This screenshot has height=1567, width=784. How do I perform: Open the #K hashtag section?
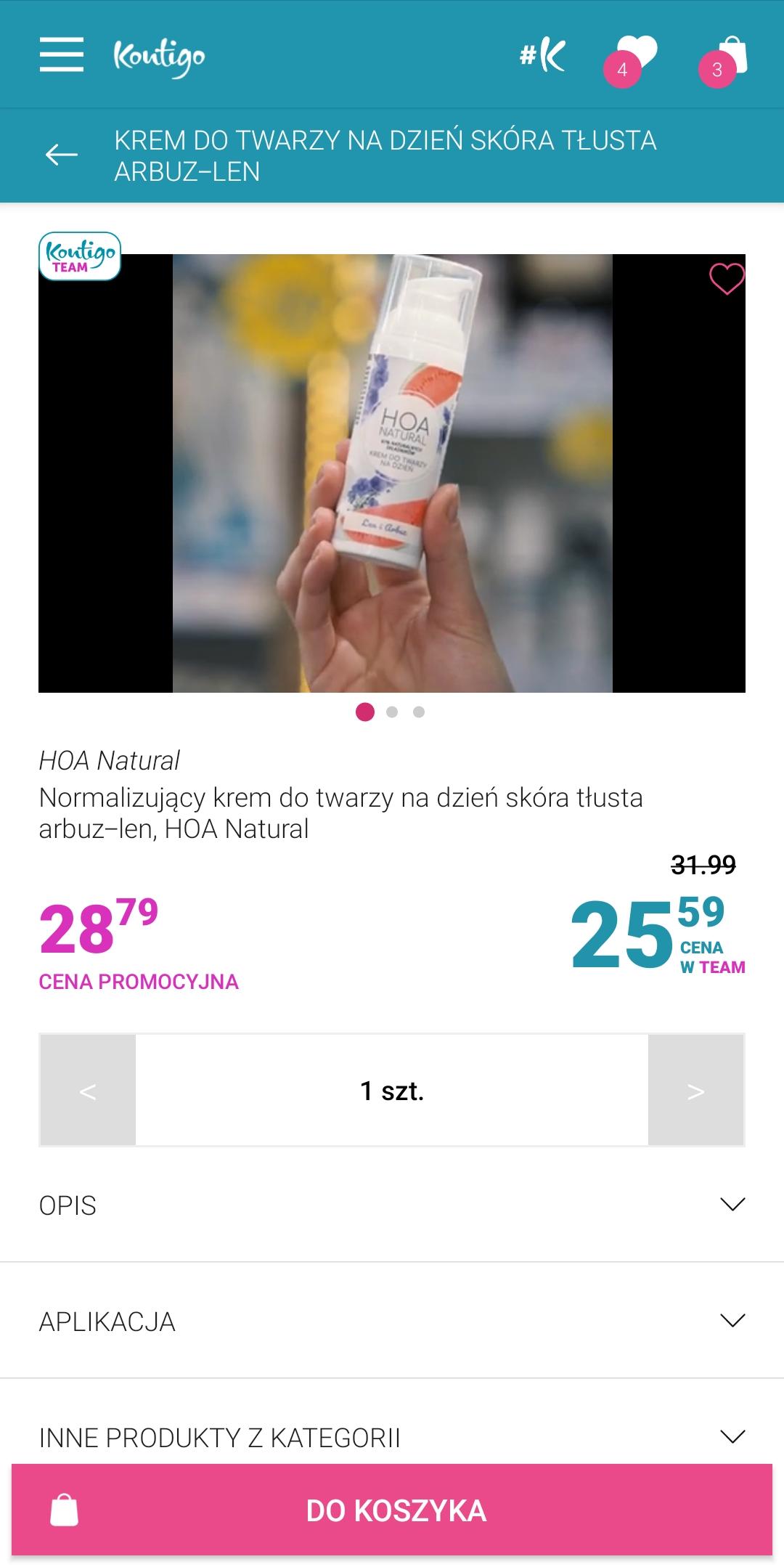click(542, 55)
